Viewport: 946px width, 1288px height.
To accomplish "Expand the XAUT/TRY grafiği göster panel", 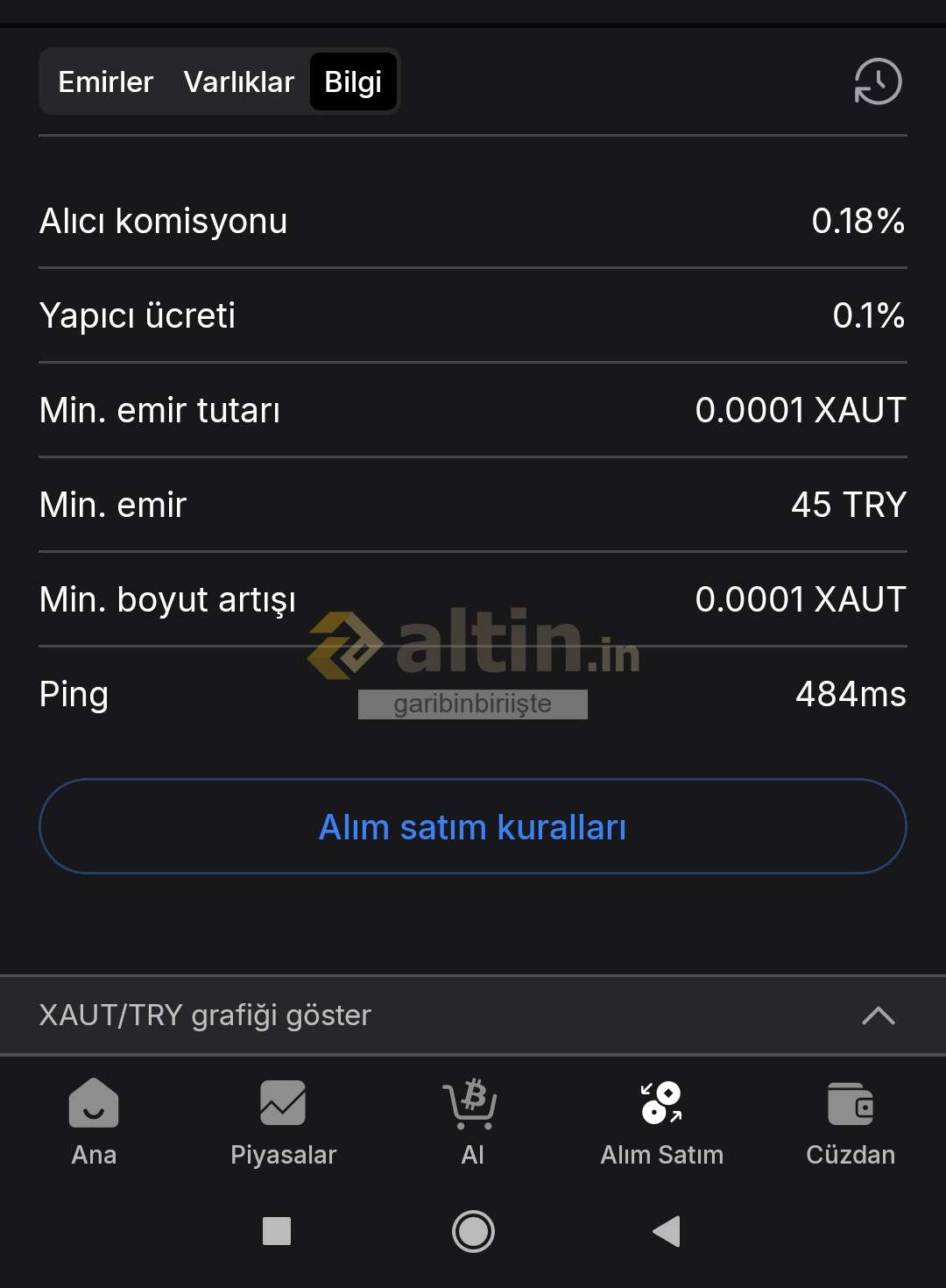I will coord(878,1016).
